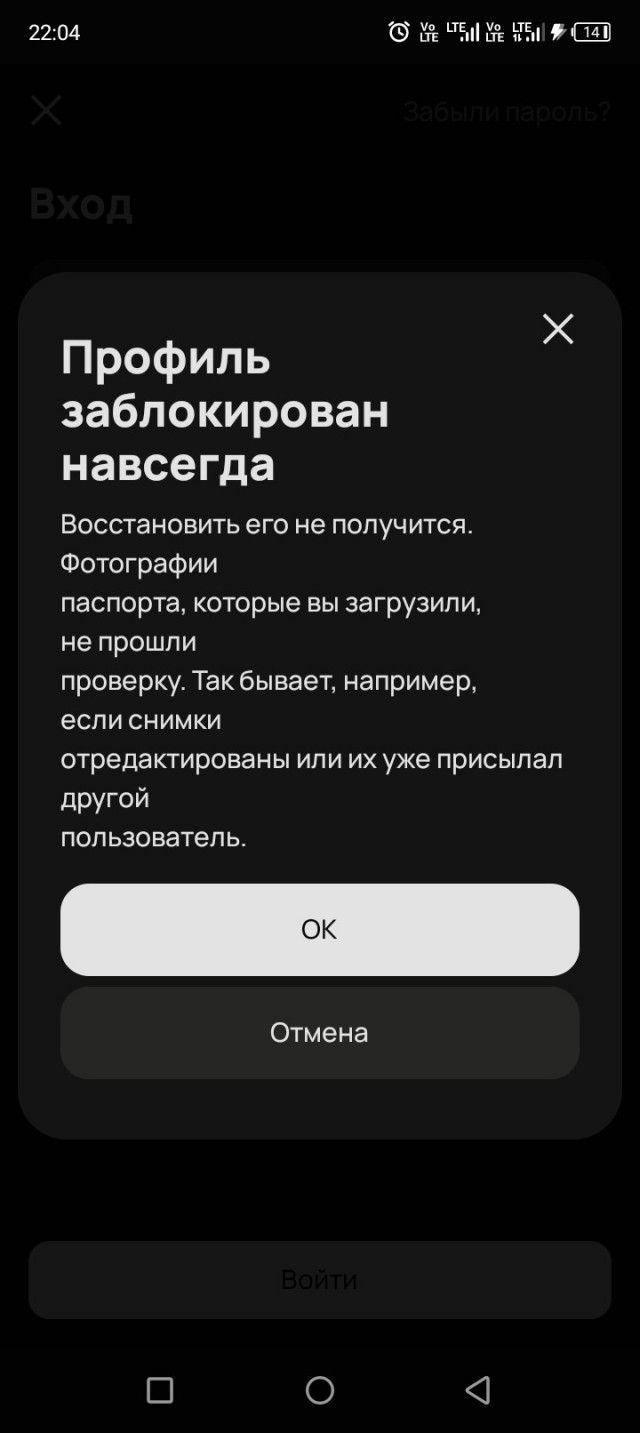
Task: Tap the Отмена button
Action: [320, 1033]
